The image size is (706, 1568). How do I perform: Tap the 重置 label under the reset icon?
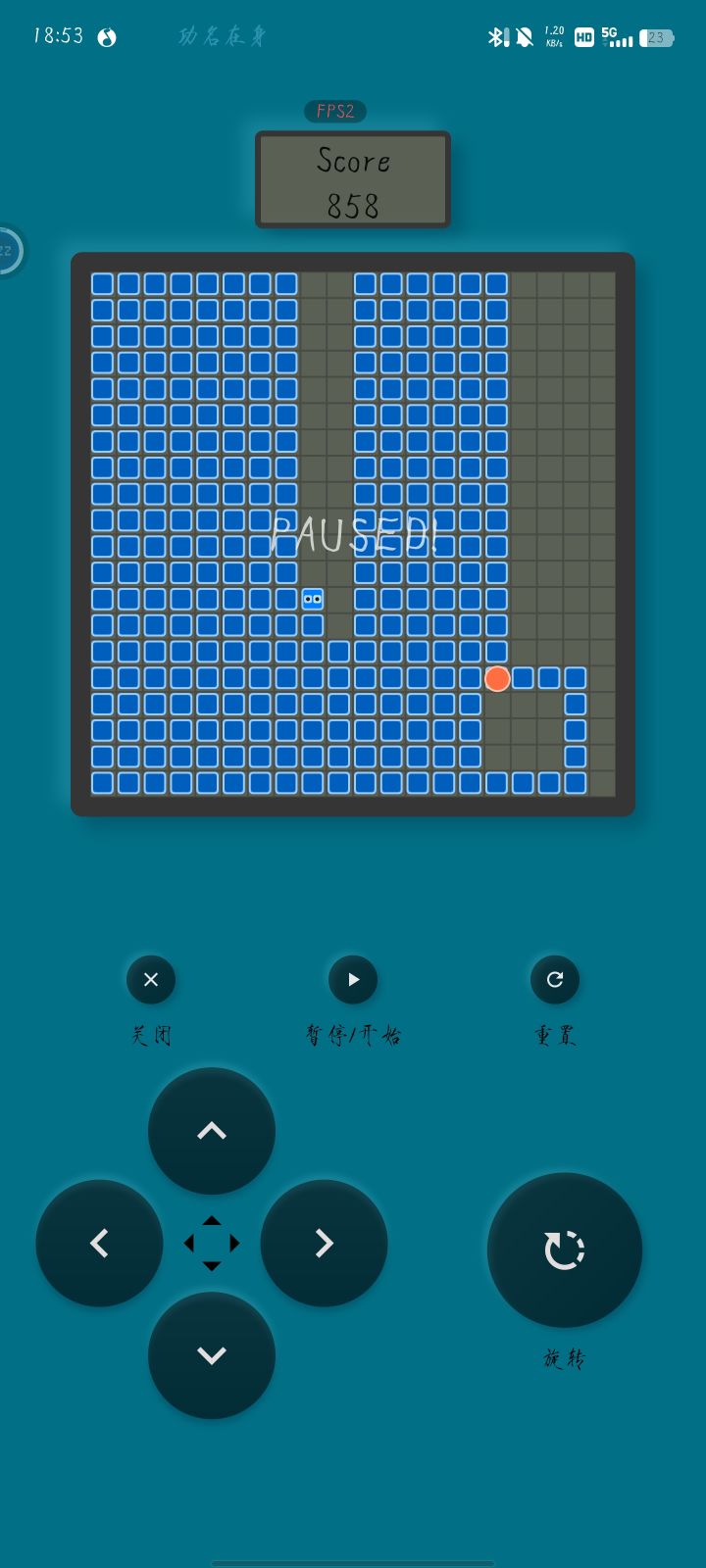[555, 1034]
